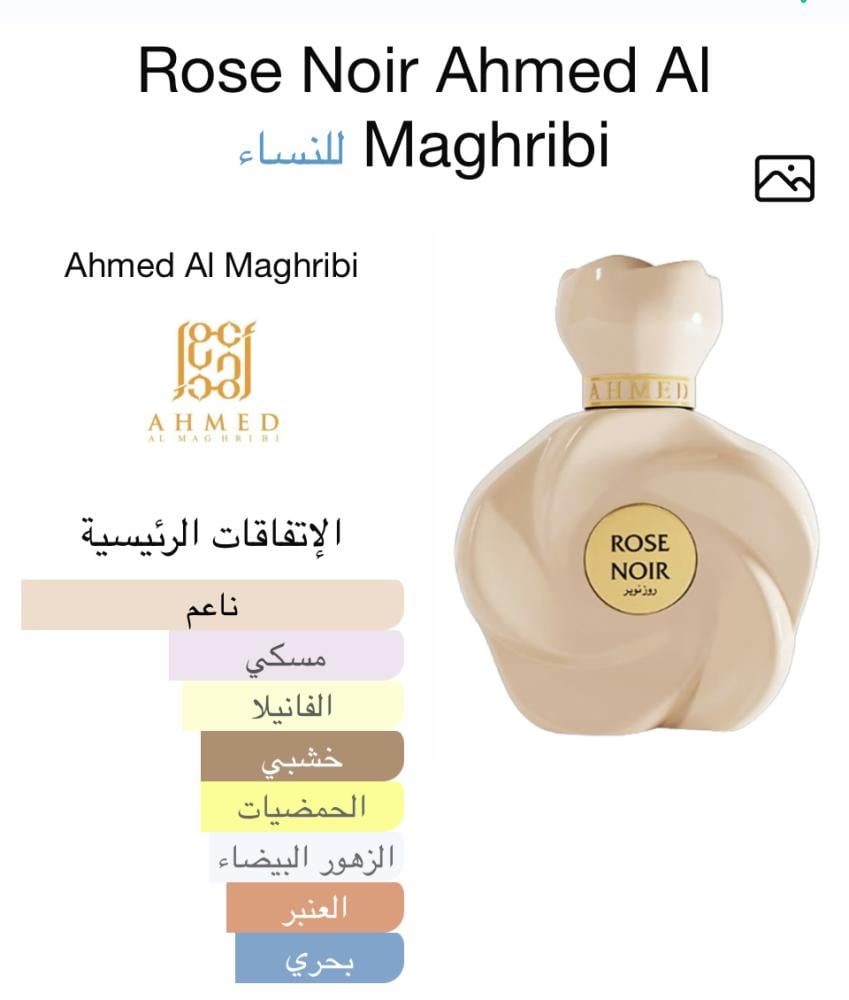Open the للنساء women's fragrances link
The width and height of the screenshot is (849, 1000).
(292, 151)
